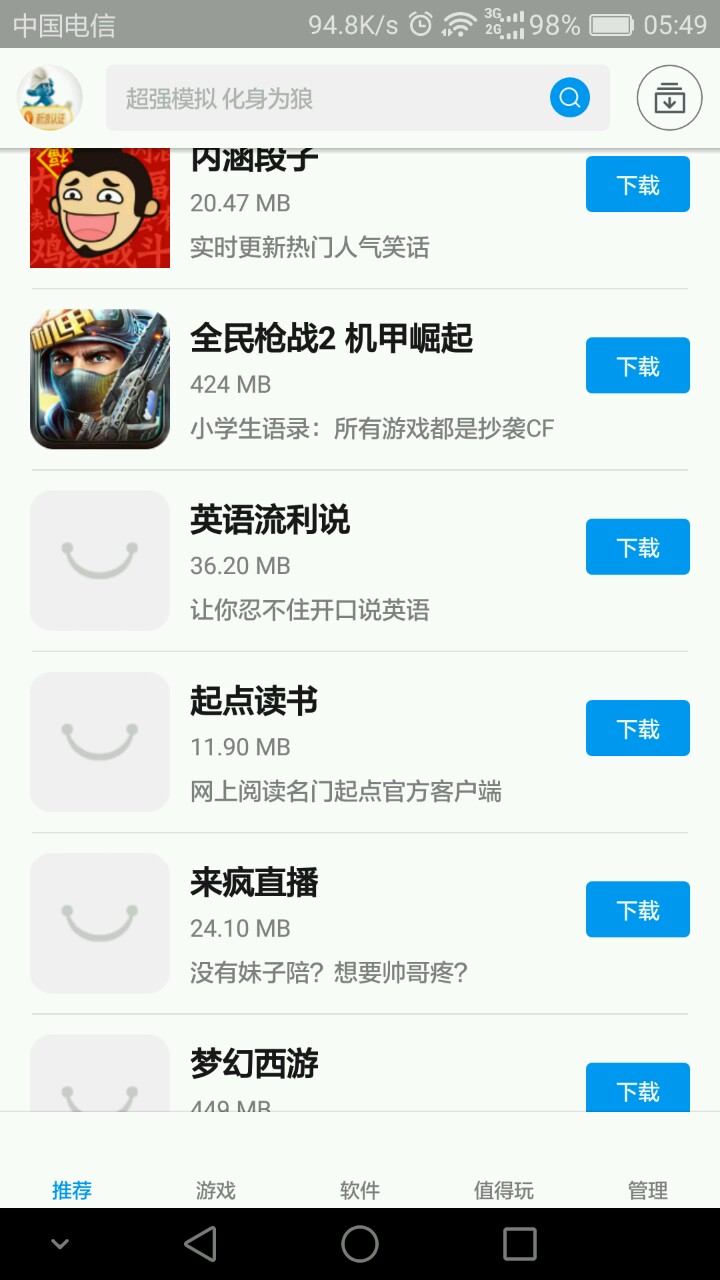Tap the system back button
This screenshot has width=720, height=1280.
click(x=200, y=1244)
